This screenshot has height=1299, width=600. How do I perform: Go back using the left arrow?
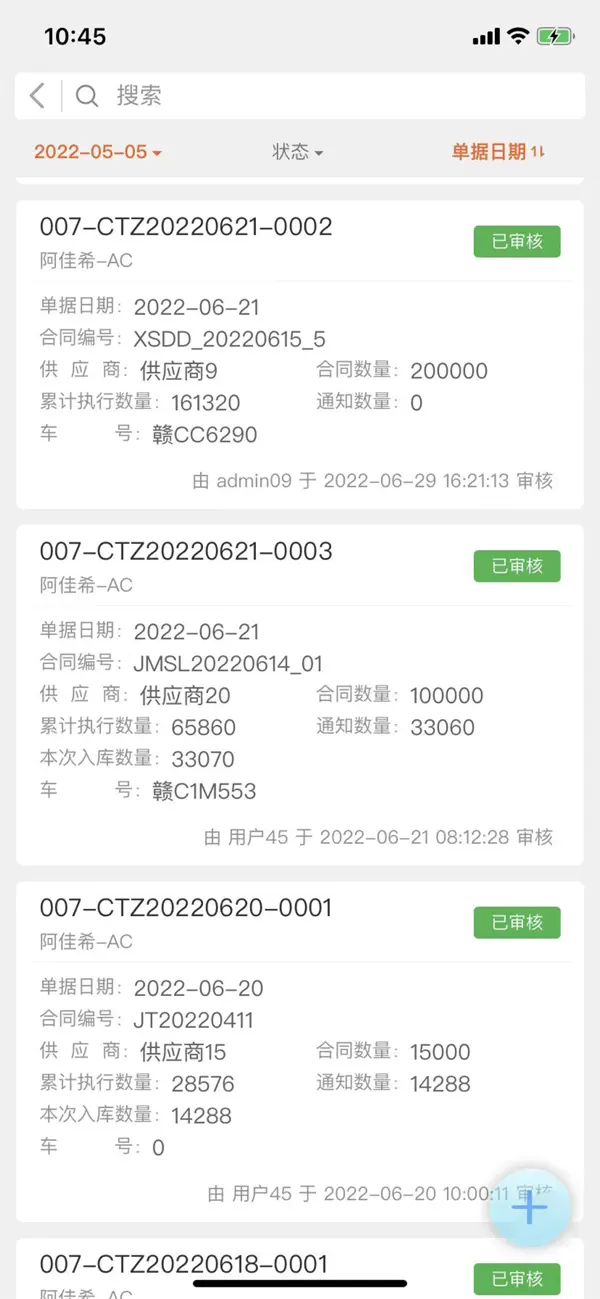pyautogui.click(x=37, y=96)
